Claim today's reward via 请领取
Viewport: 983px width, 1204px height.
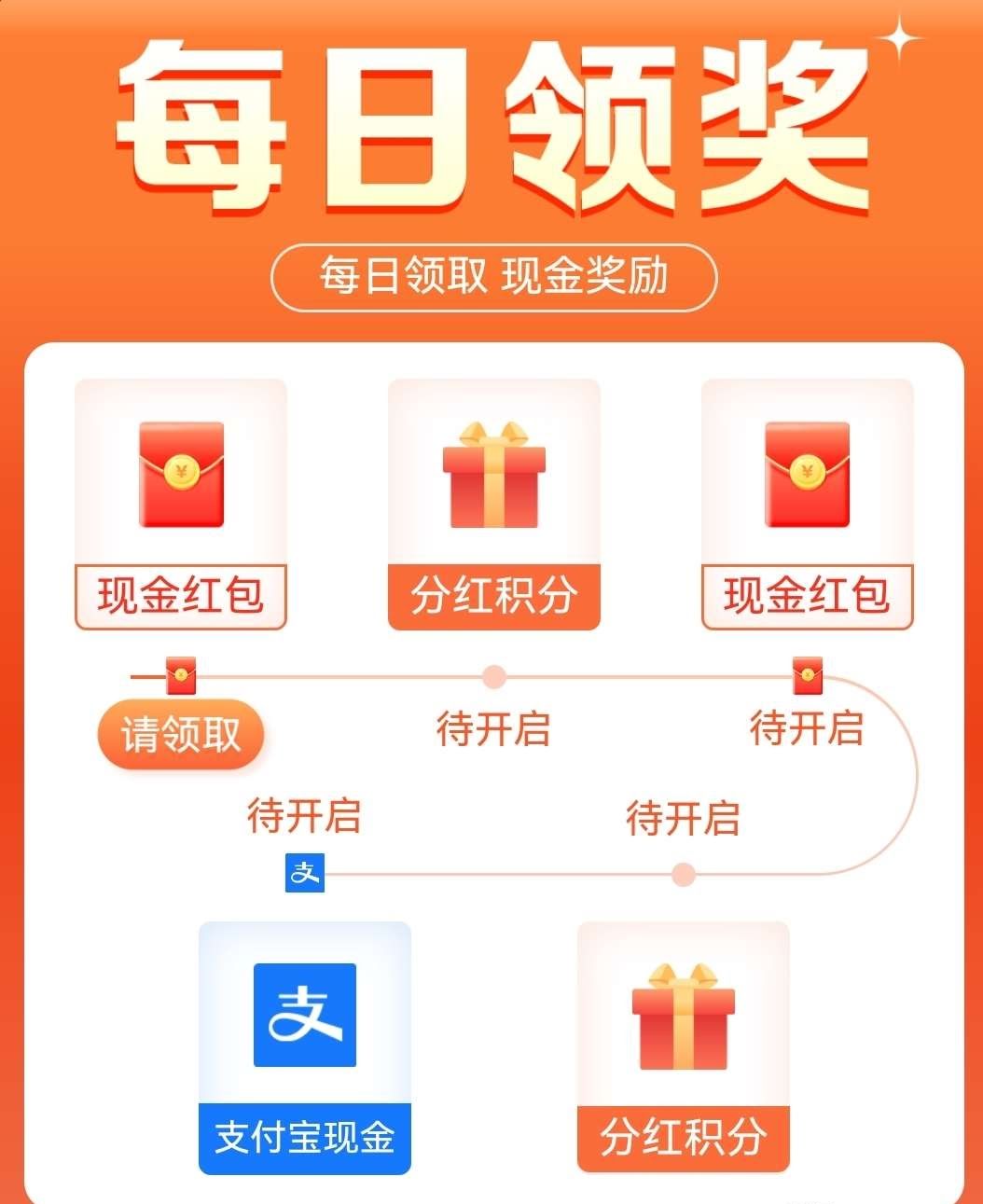click(x=181, y=735)
